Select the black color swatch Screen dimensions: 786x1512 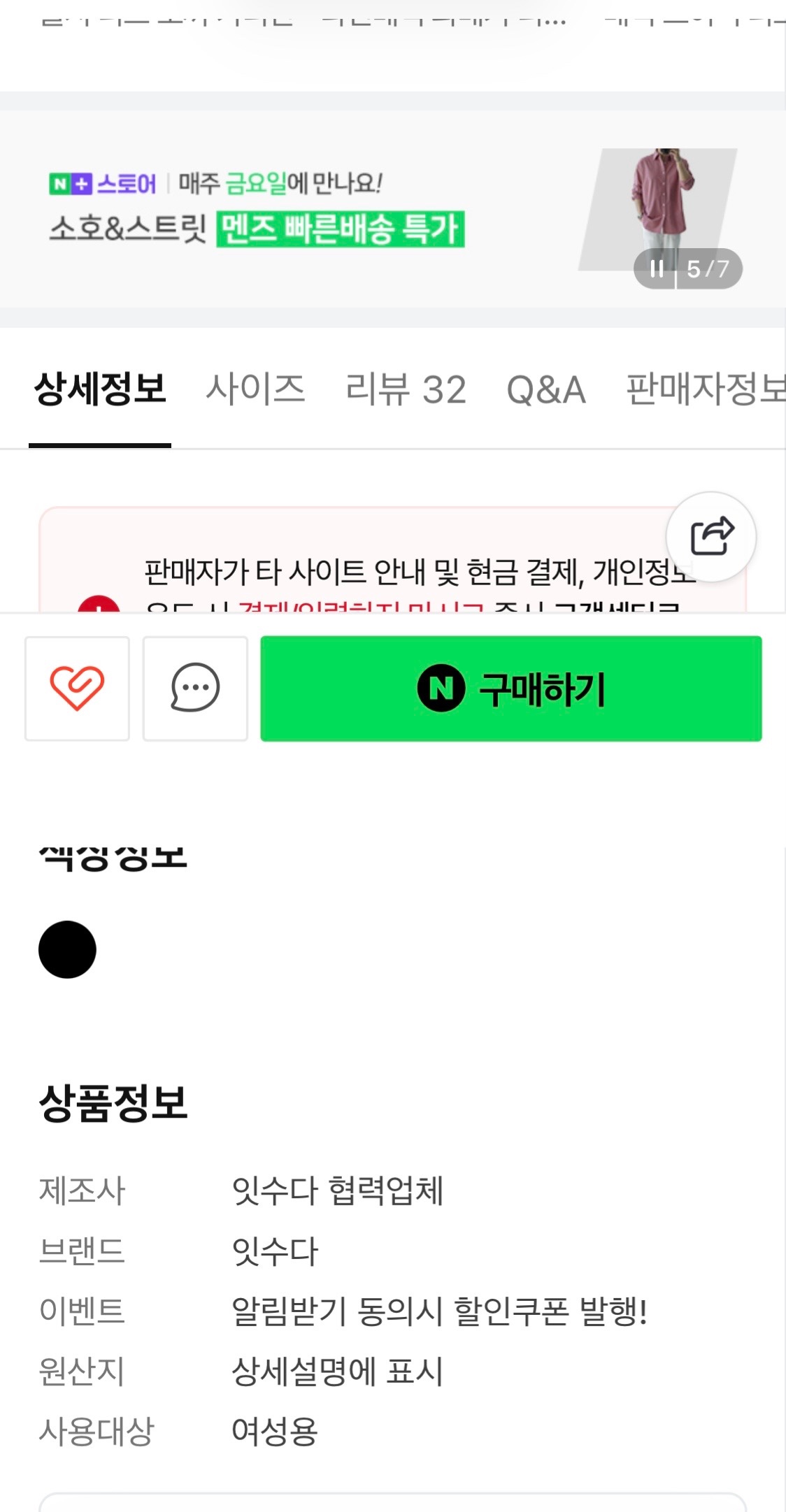[x=67, y=949]
